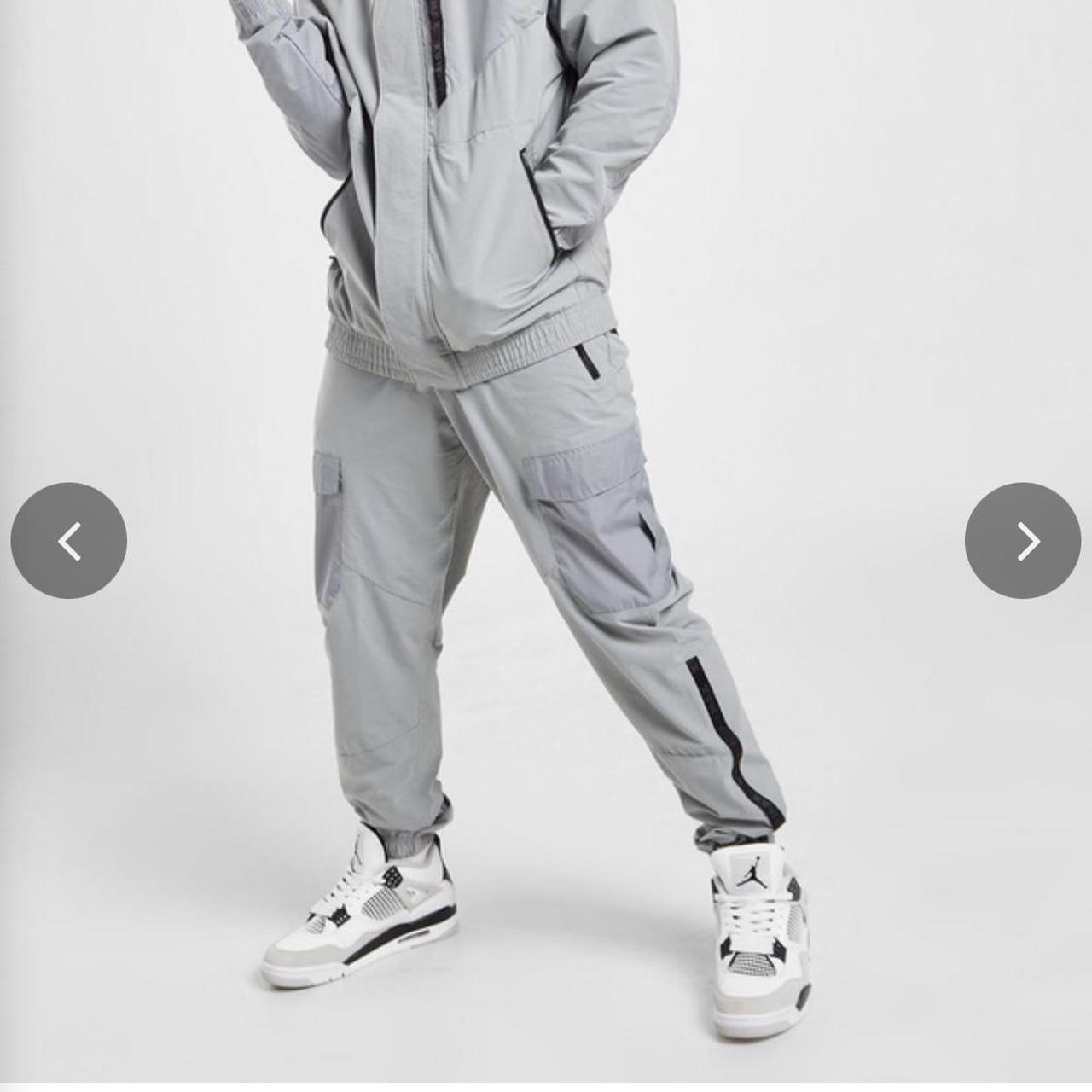Show the next product photo
The image size is (1092, 1092).
pos(1022,541)
